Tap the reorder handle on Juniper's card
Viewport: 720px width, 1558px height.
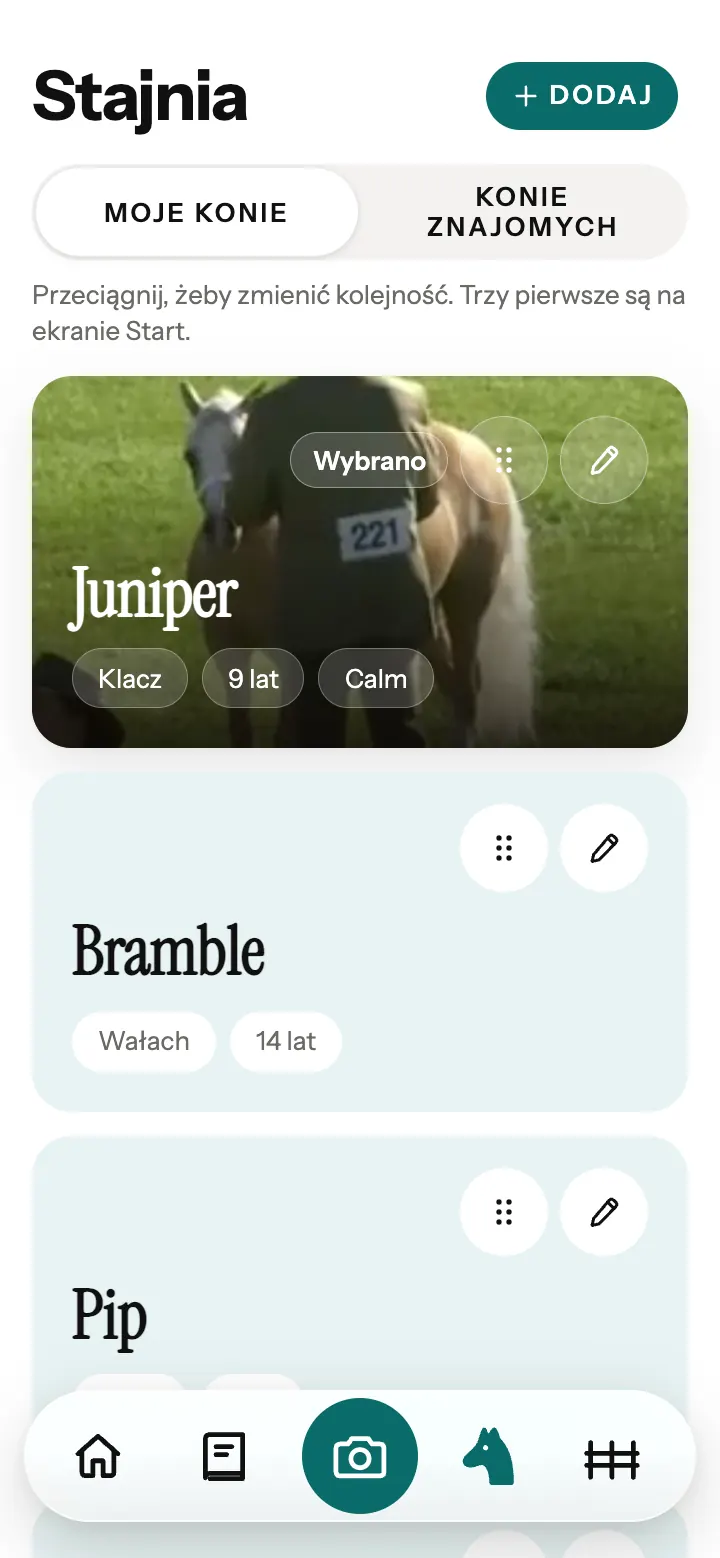504,460
